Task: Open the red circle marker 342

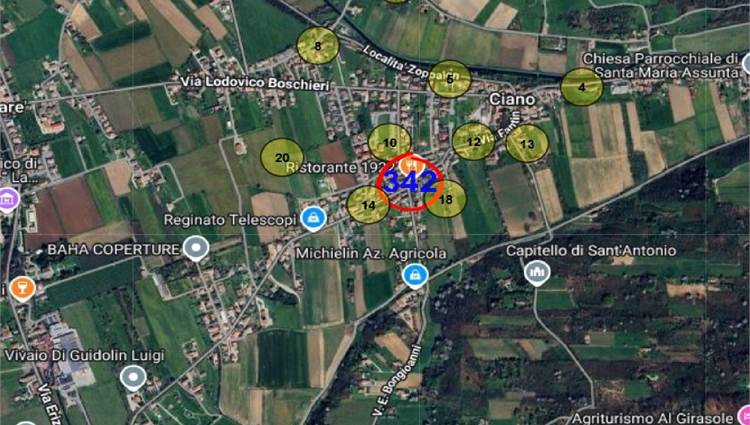Action: [411, 182]
